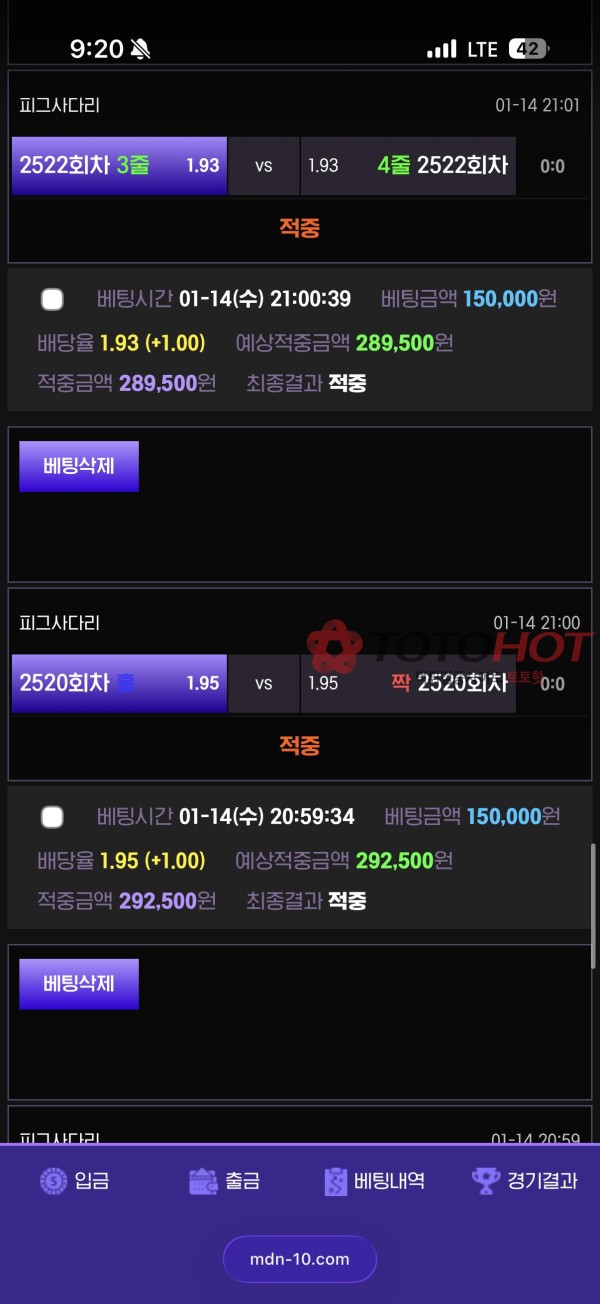Switch to the 경기결과 tab
This screenshot has width=600, height=1304.
[x=525, y=1181]
